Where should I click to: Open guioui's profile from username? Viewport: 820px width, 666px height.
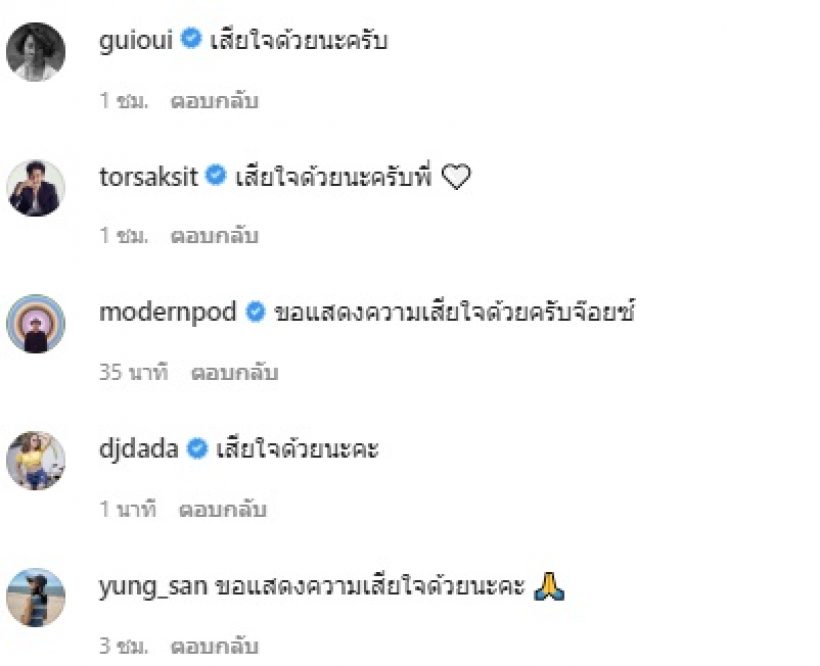click(x=139, y=41)
